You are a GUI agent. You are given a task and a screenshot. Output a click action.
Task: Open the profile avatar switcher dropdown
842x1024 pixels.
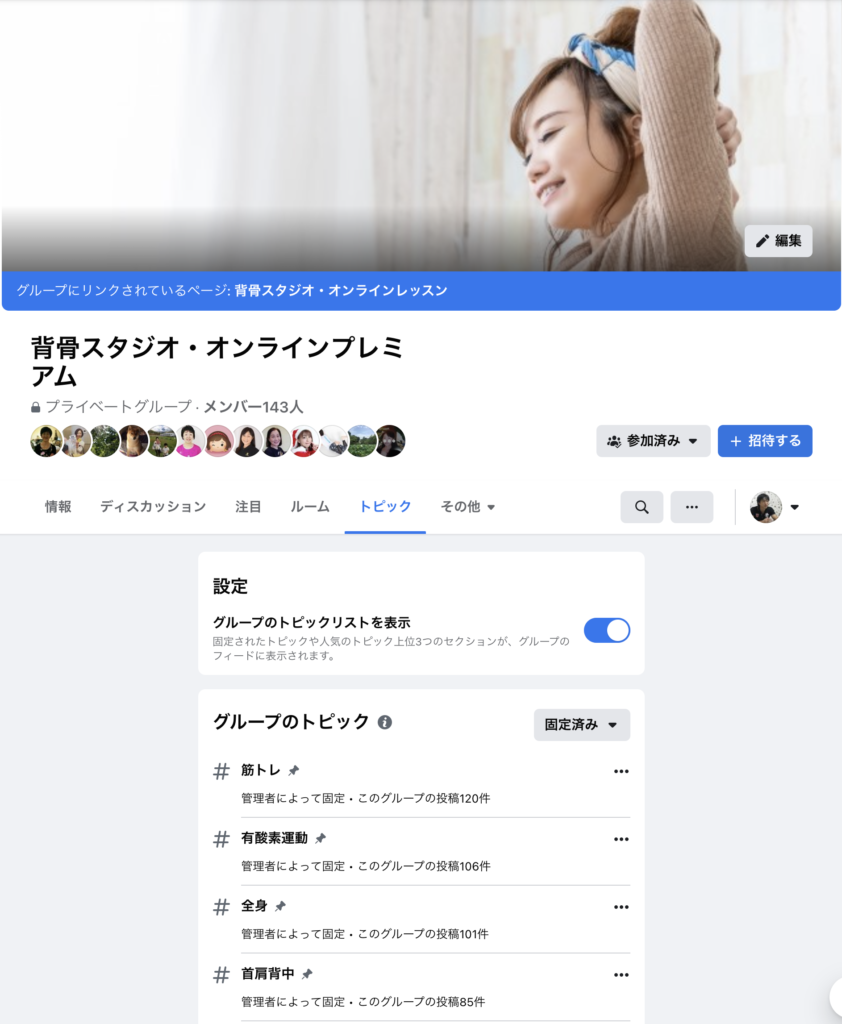click(776, 507)
